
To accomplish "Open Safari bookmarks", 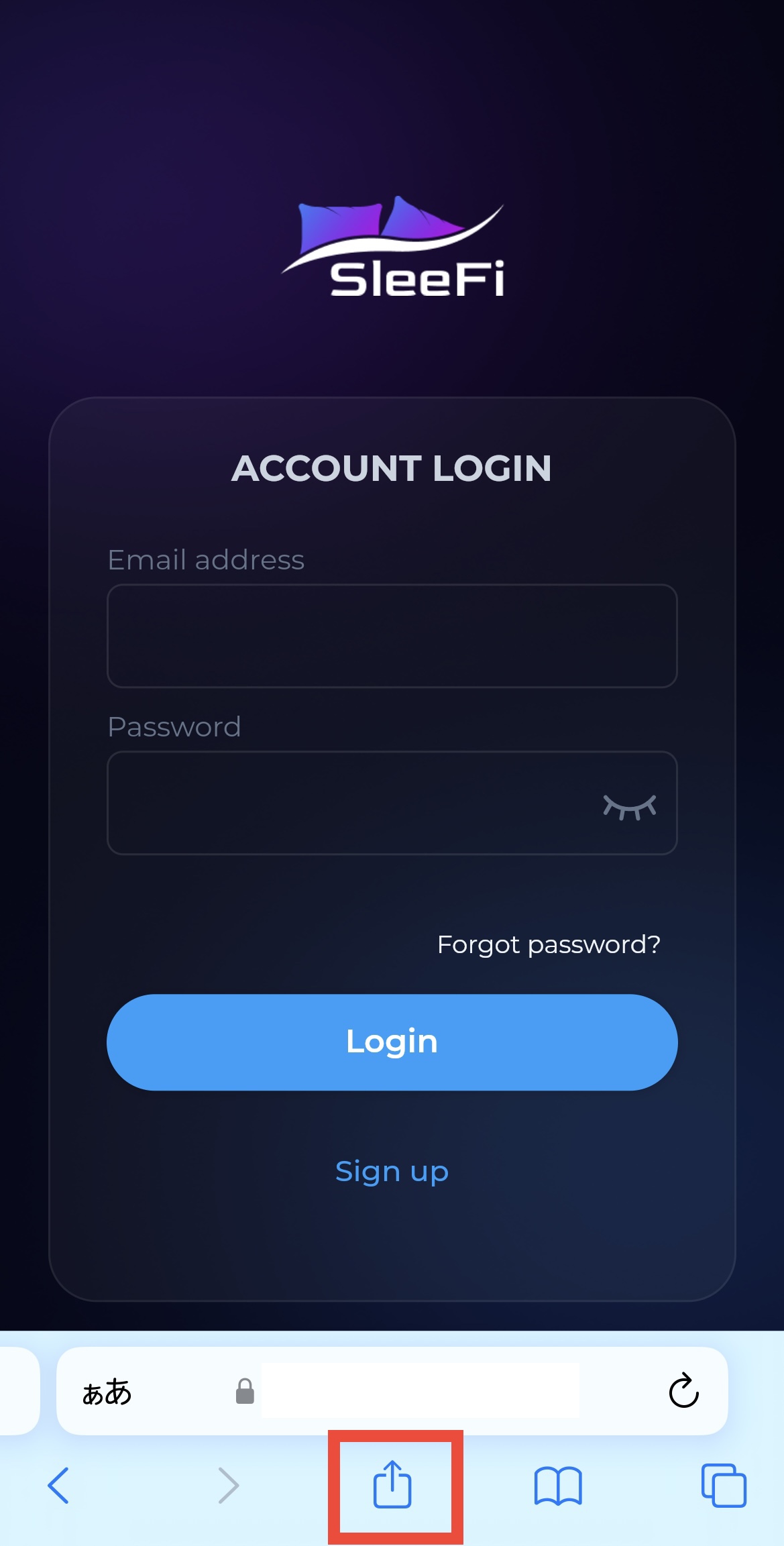I will point(557,1486).
